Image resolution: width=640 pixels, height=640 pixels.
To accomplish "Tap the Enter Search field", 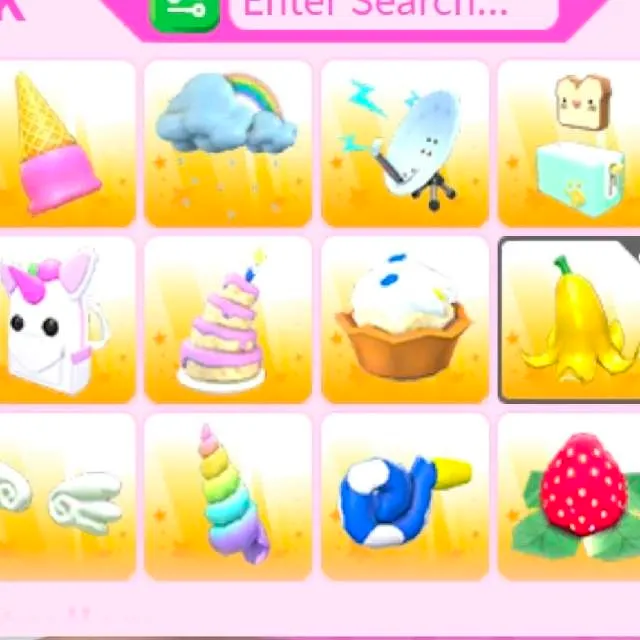I will pyautogui.click(x=392, y=10).
